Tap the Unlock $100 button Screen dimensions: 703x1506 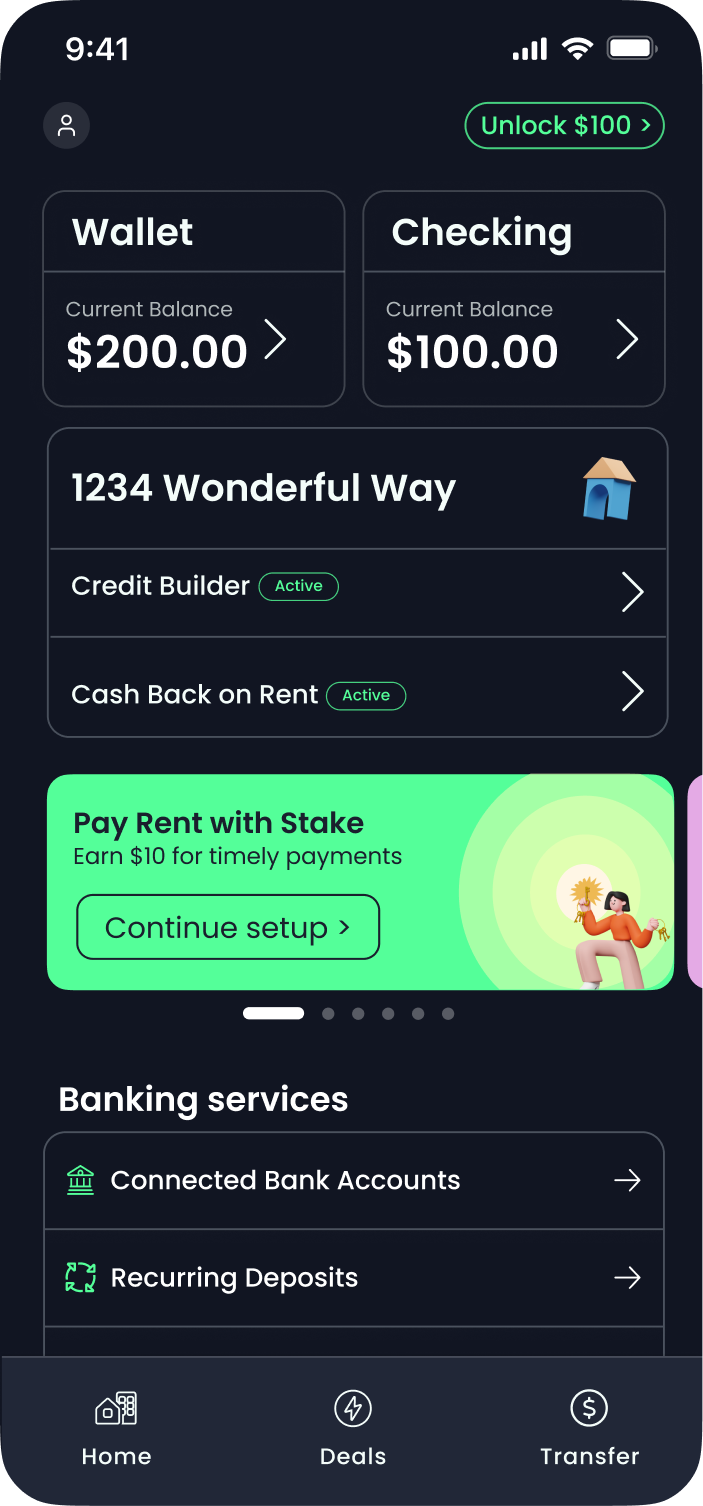click(x=564, y=126)
